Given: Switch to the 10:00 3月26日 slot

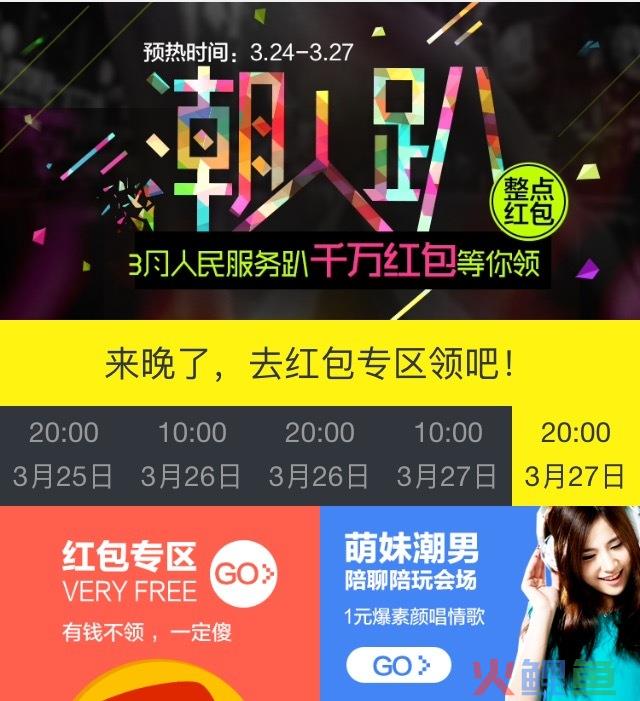Looking at the screenshot, I should [x=191, y=455].
